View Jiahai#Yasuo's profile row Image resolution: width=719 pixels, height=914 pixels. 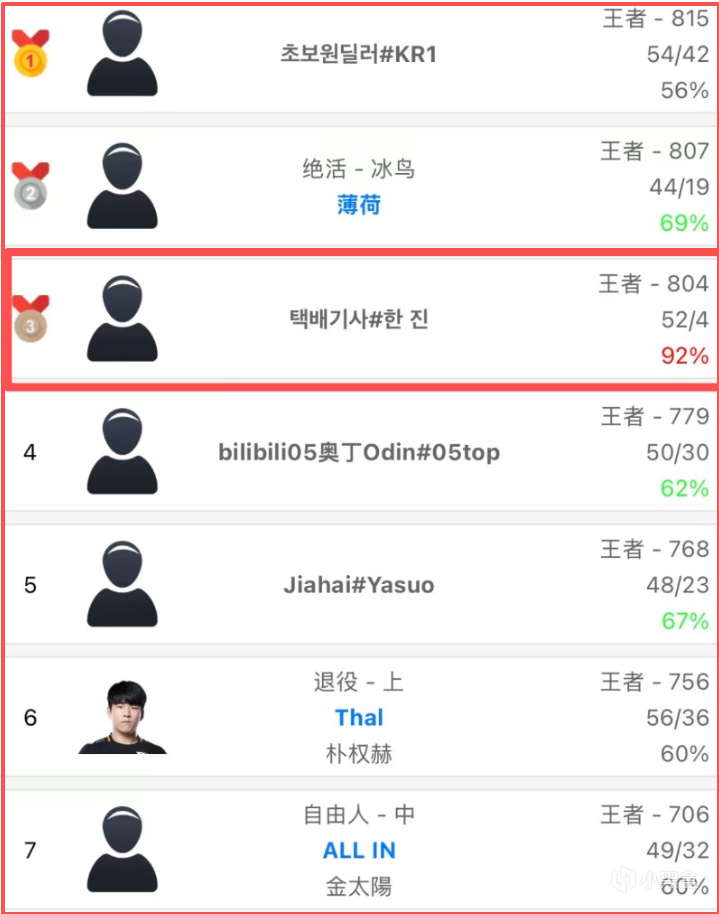(358, 585)
